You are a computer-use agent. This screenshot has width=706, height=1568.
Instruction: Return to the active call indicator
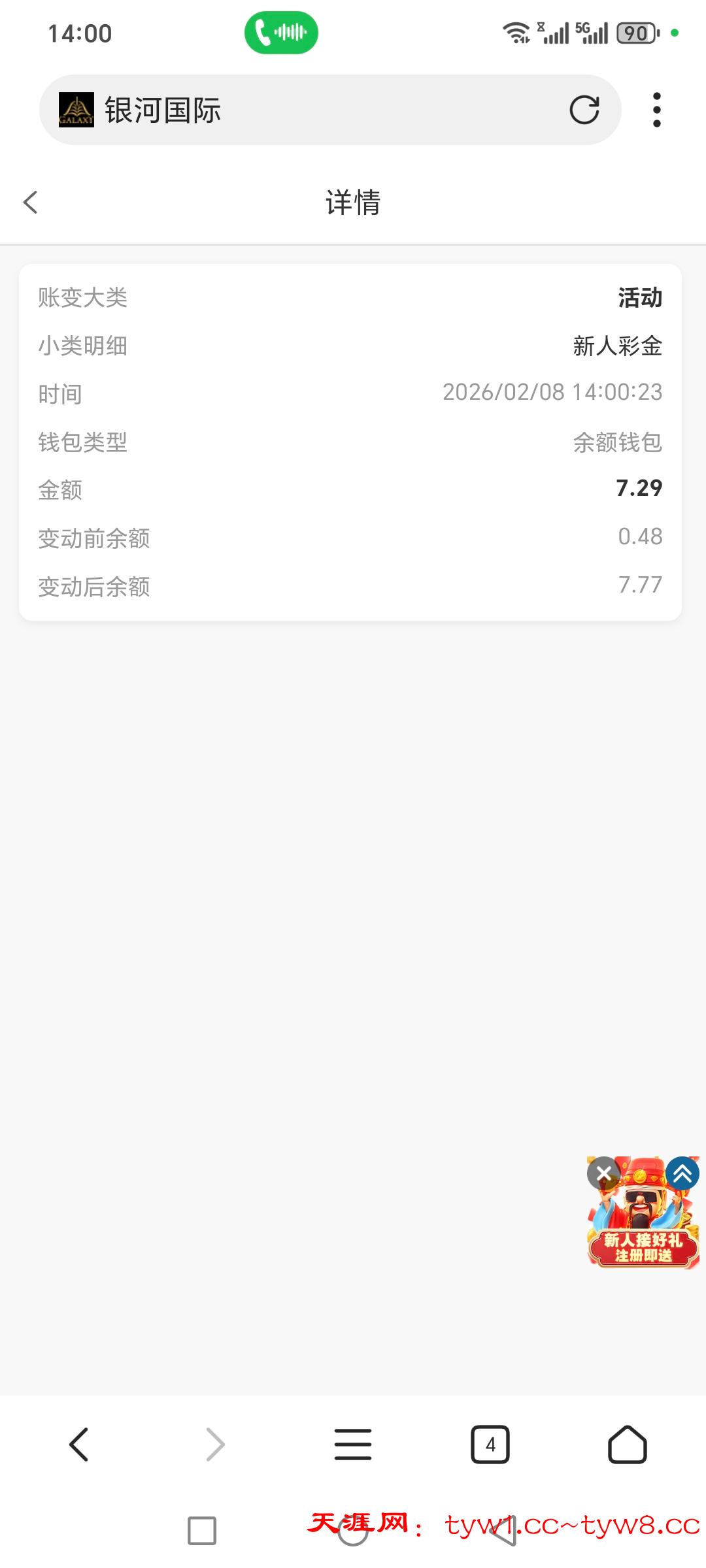click(281, 33)
